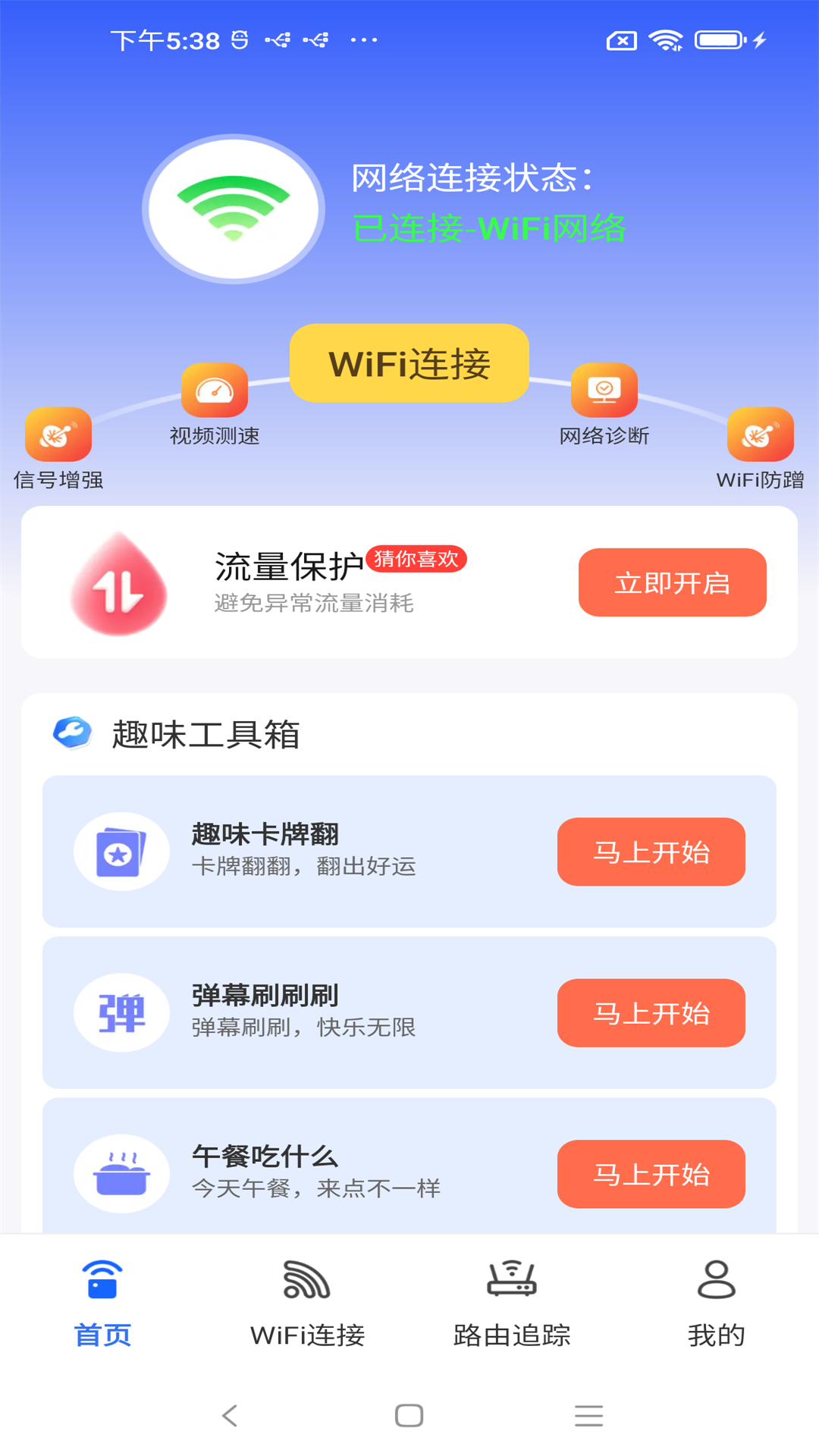The image size is (819, 1456).
Task: Open the WiFi防蹭 anti-freeloading tool icon
Action: pyautogui.click(x=761, y=435)
